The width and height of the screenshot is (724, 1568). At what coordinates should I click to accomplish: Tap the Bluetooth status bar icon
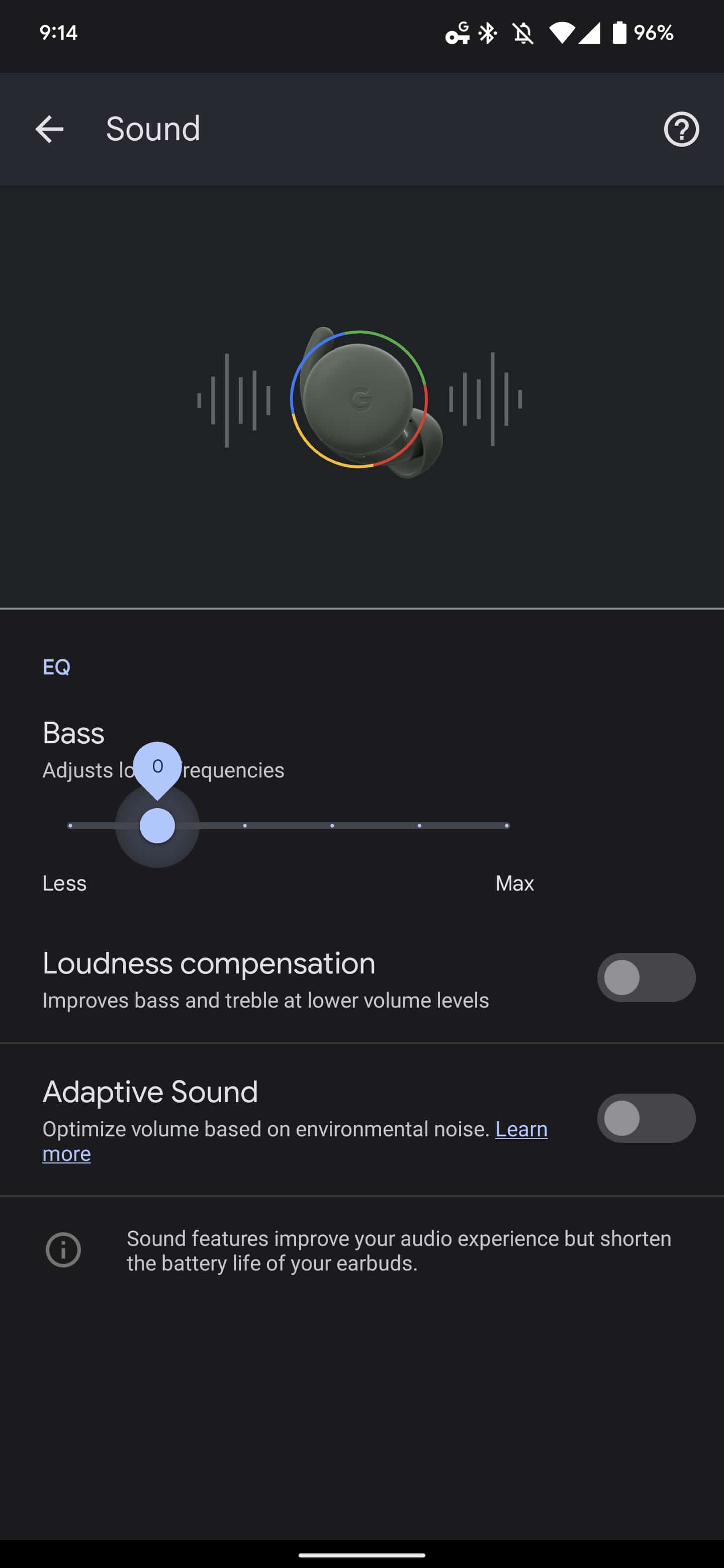click(487, 34)
